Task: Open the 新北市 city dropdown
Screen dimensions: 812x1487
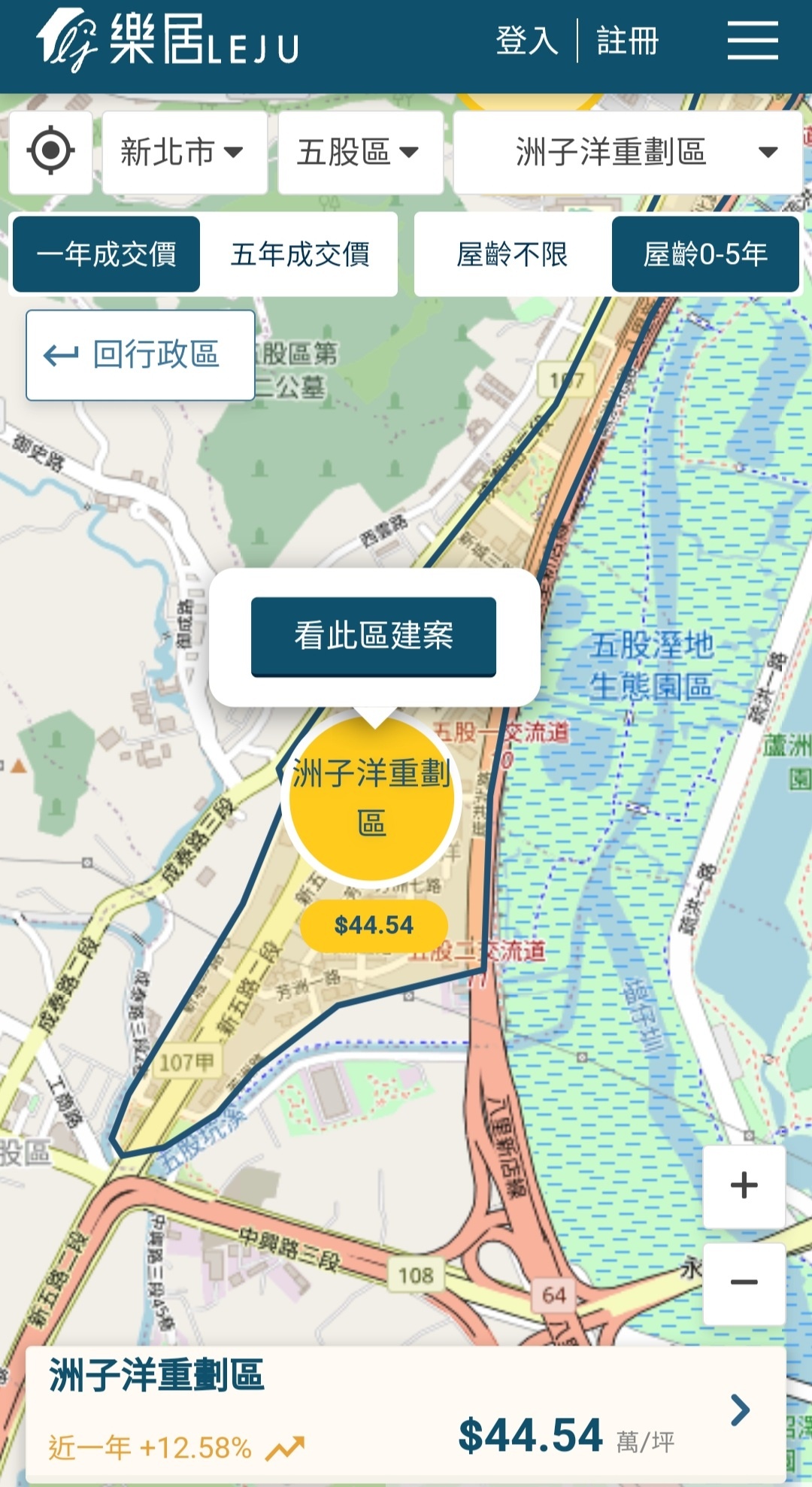Action: (x=184, y=152)
